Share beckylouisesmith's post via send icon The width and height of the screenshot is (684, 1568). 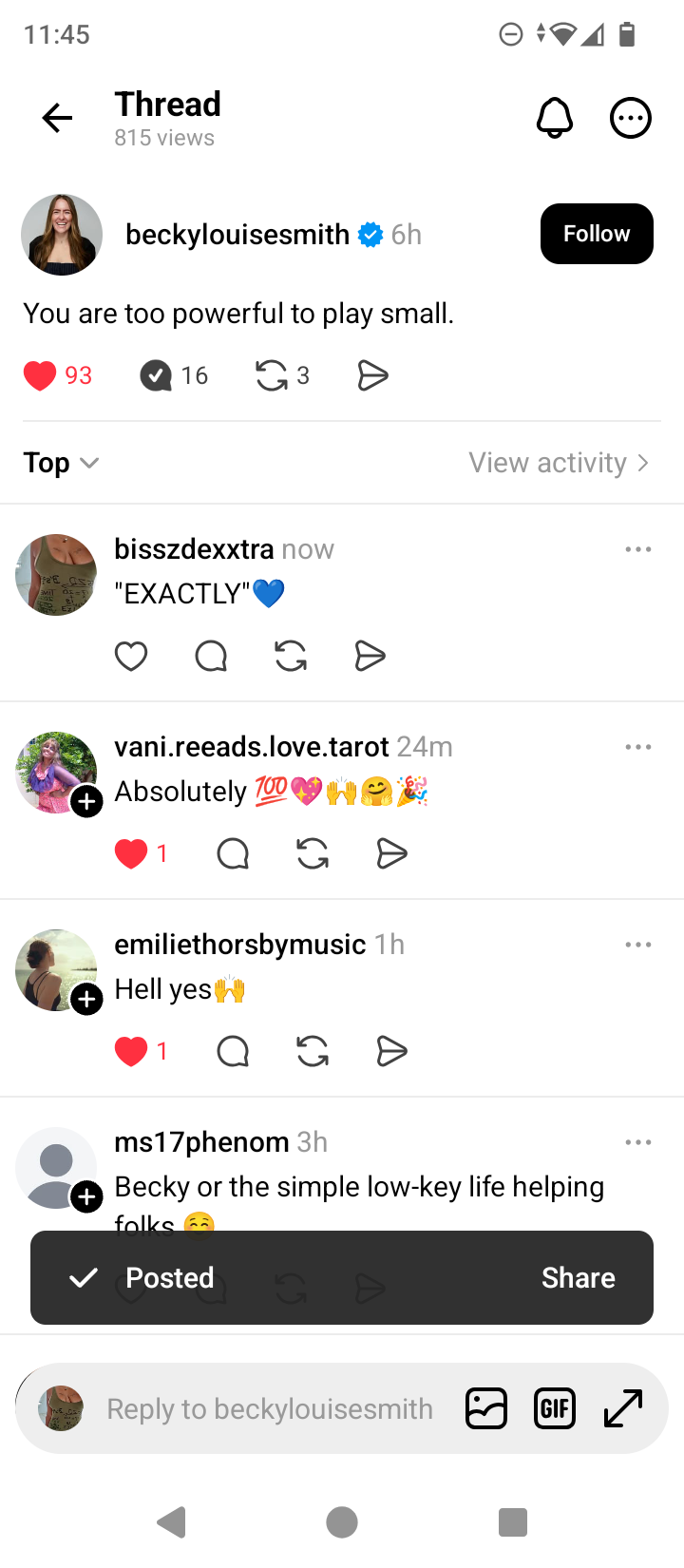[372, 376]
